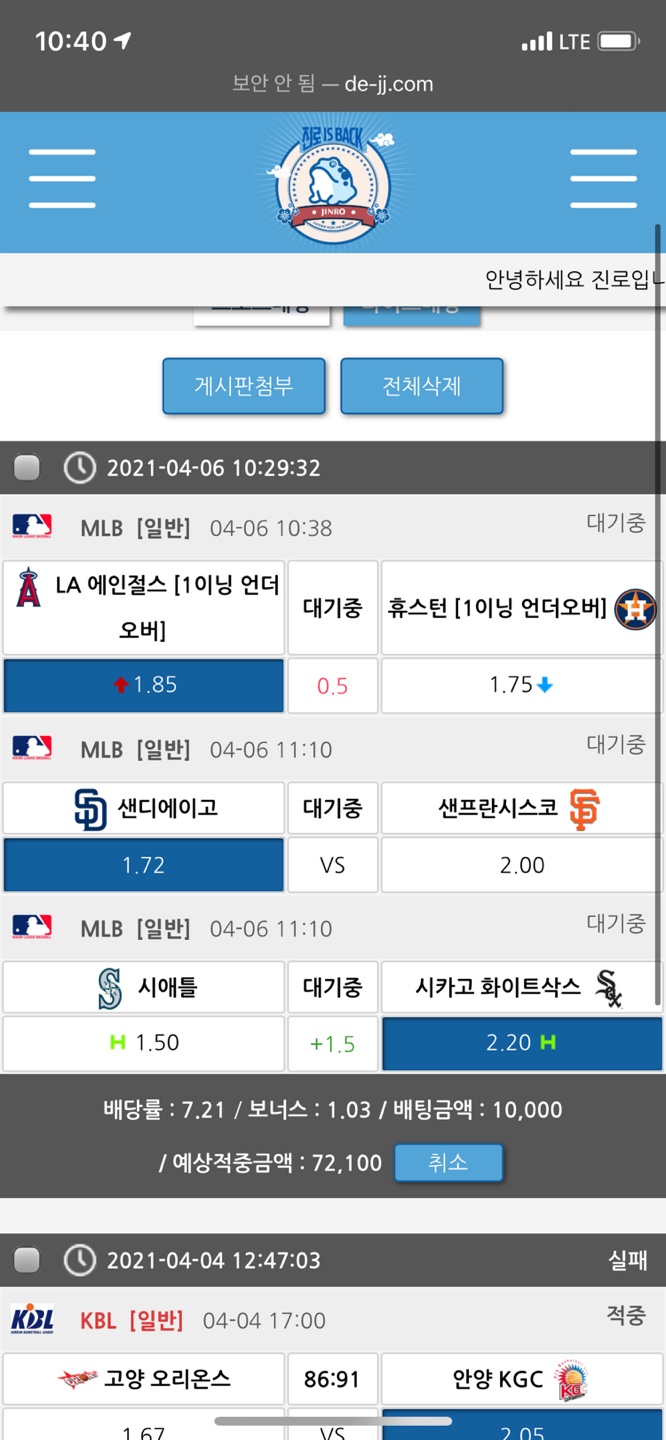The height and width of the screenshot is (1440, 666).
Task: Open the Jinro logo home link
Action: 332,180
